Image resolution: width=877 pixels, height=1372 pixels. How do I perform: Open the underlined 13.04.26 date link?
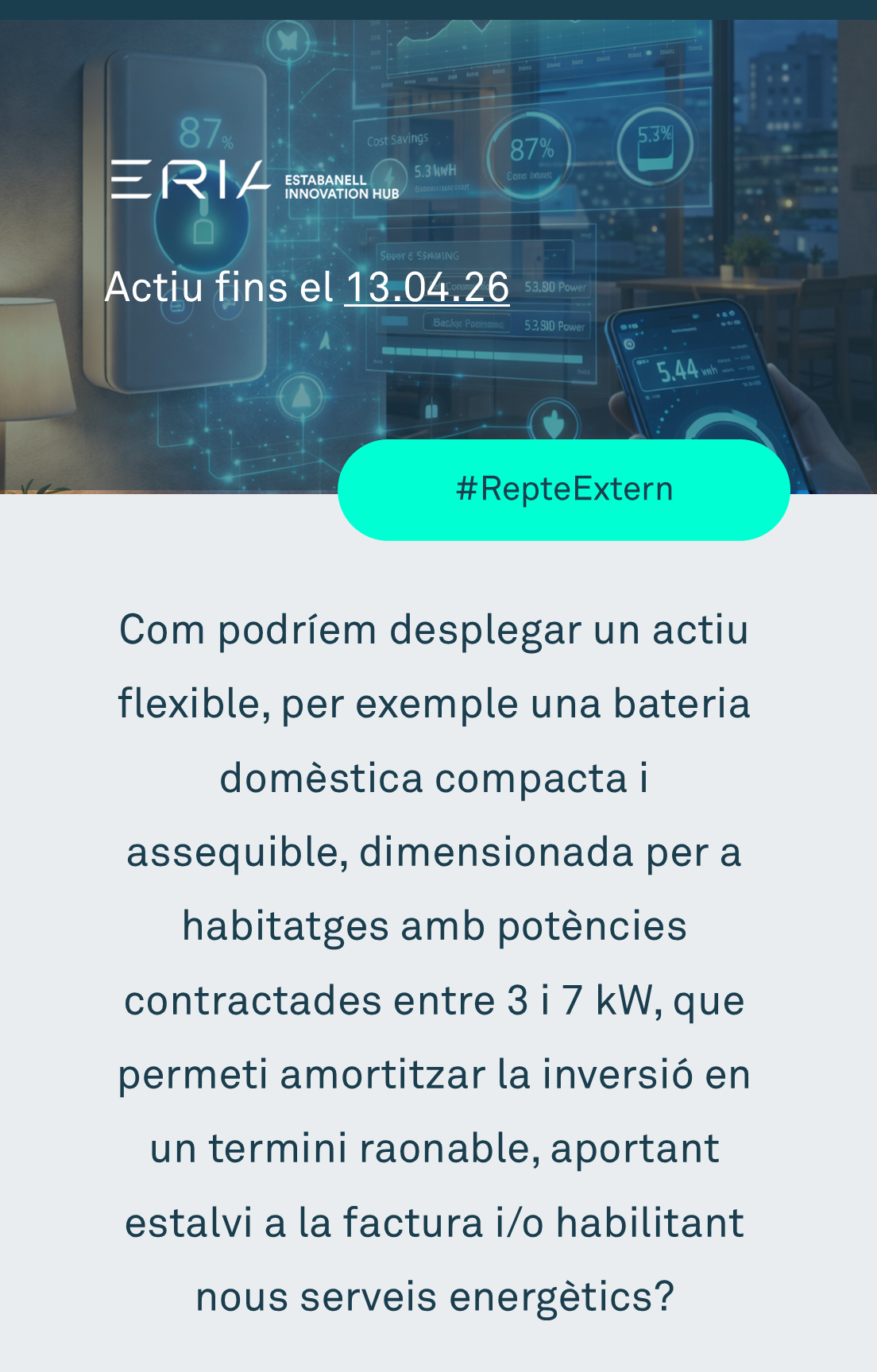click(x=427, y=288)
